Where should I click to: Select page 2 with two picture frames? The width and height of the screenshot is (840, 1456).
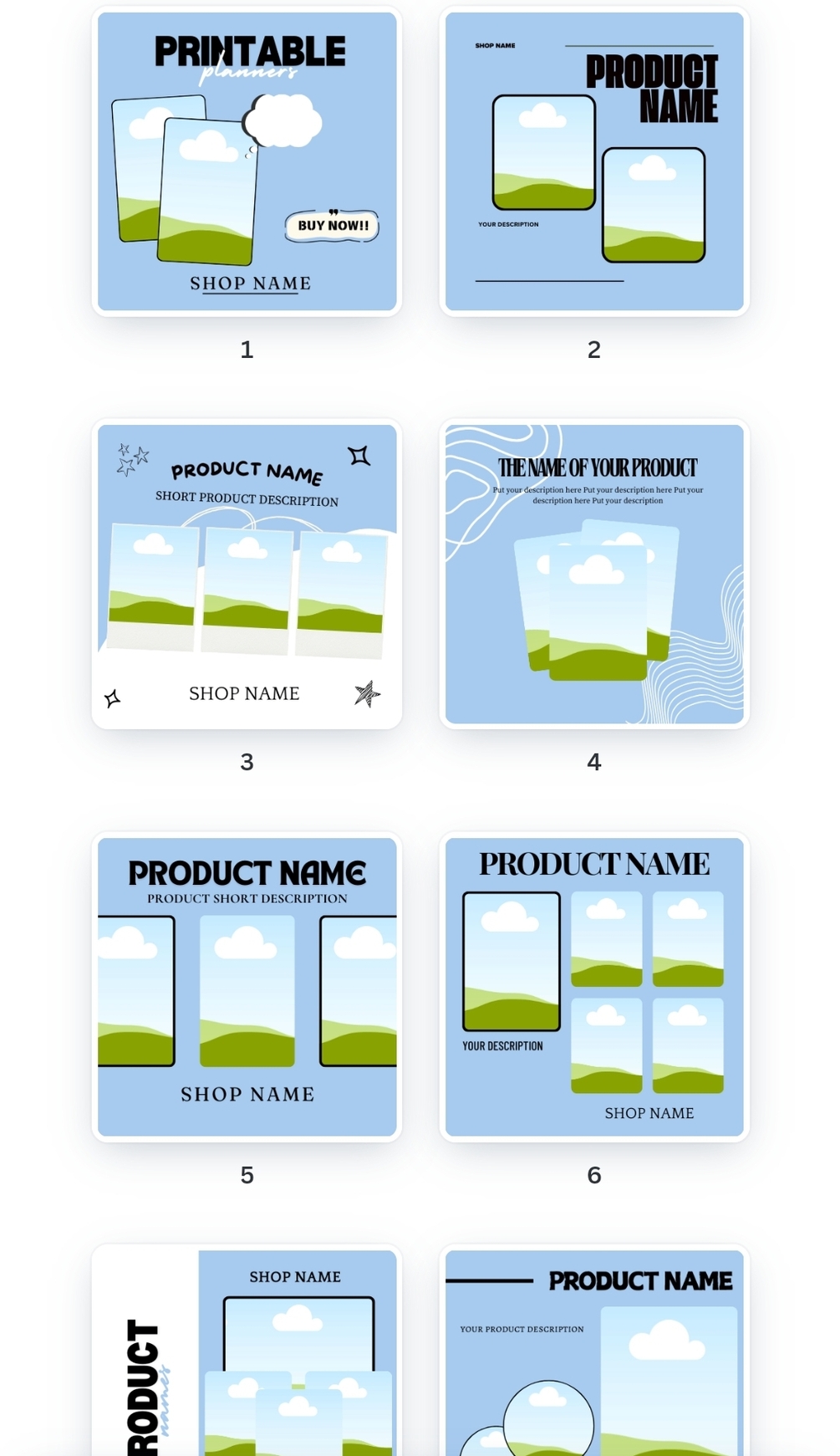click(593, 161)
